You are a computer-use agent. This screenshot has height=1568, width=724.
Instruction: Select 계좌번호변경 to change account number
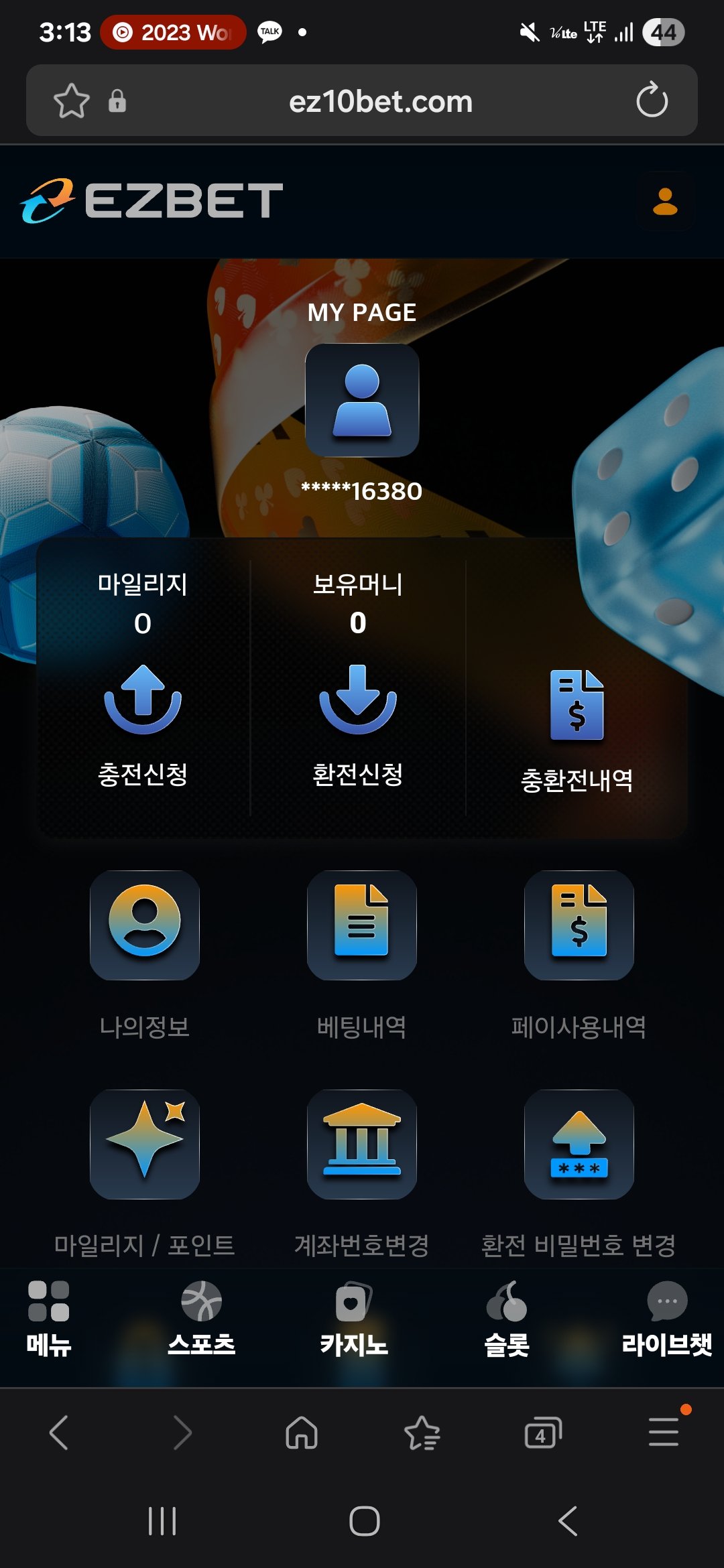point(361,1145)
